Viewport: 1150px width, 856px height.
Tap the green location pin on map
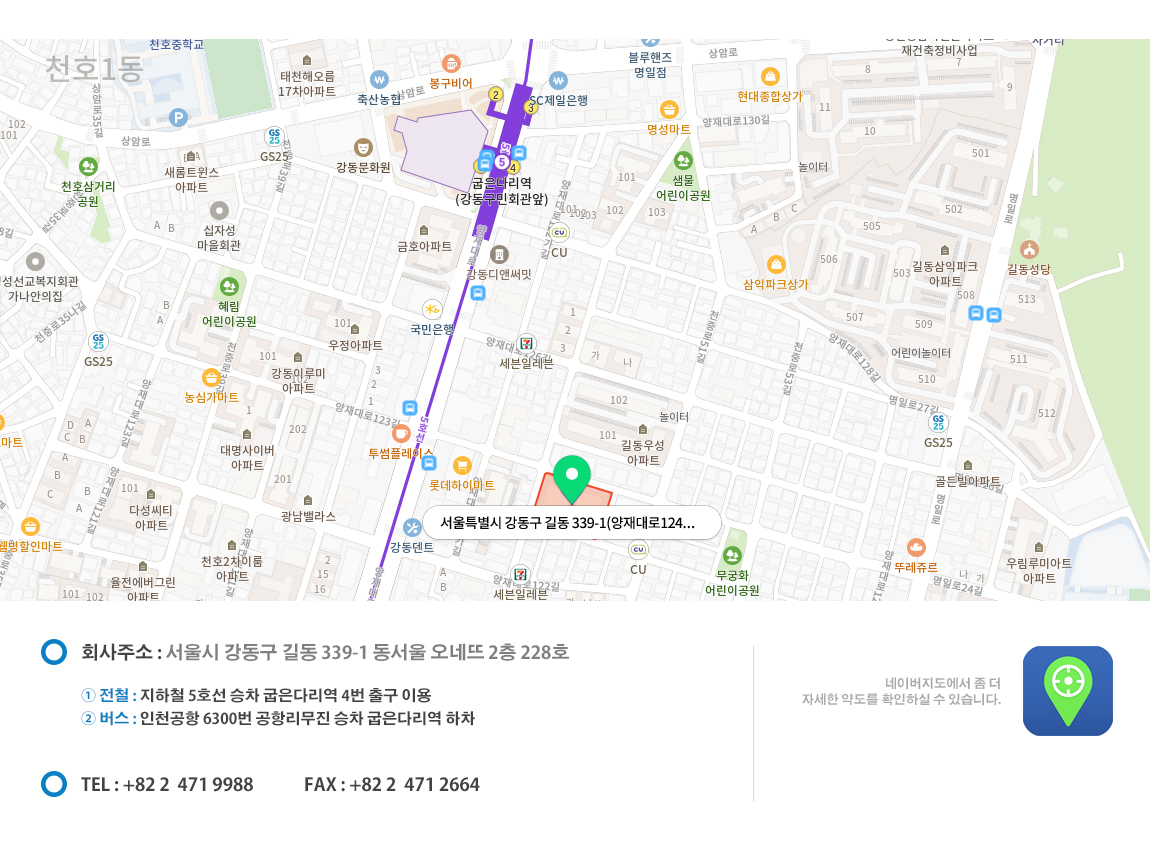(572, 477)
